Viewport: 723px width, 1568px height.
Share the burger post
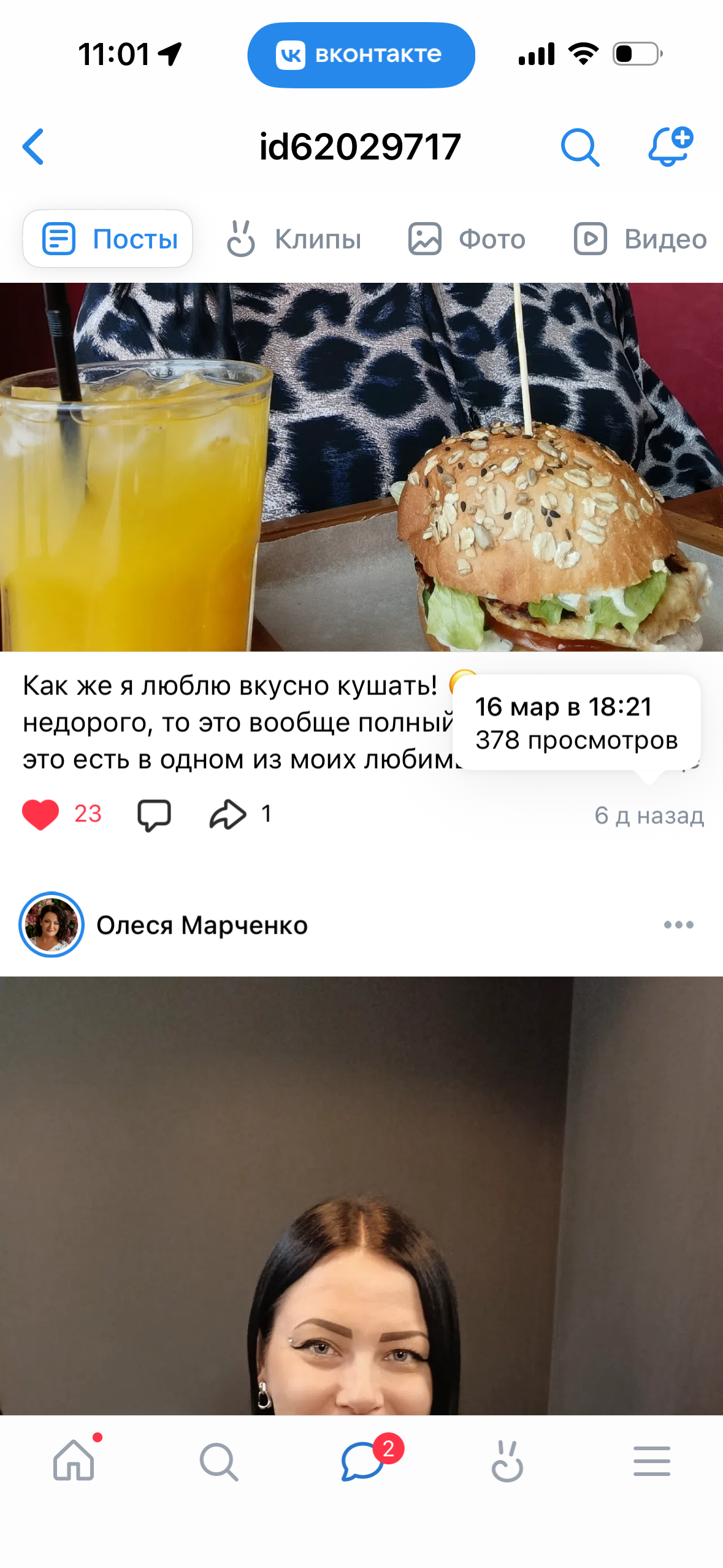[228, 815]
